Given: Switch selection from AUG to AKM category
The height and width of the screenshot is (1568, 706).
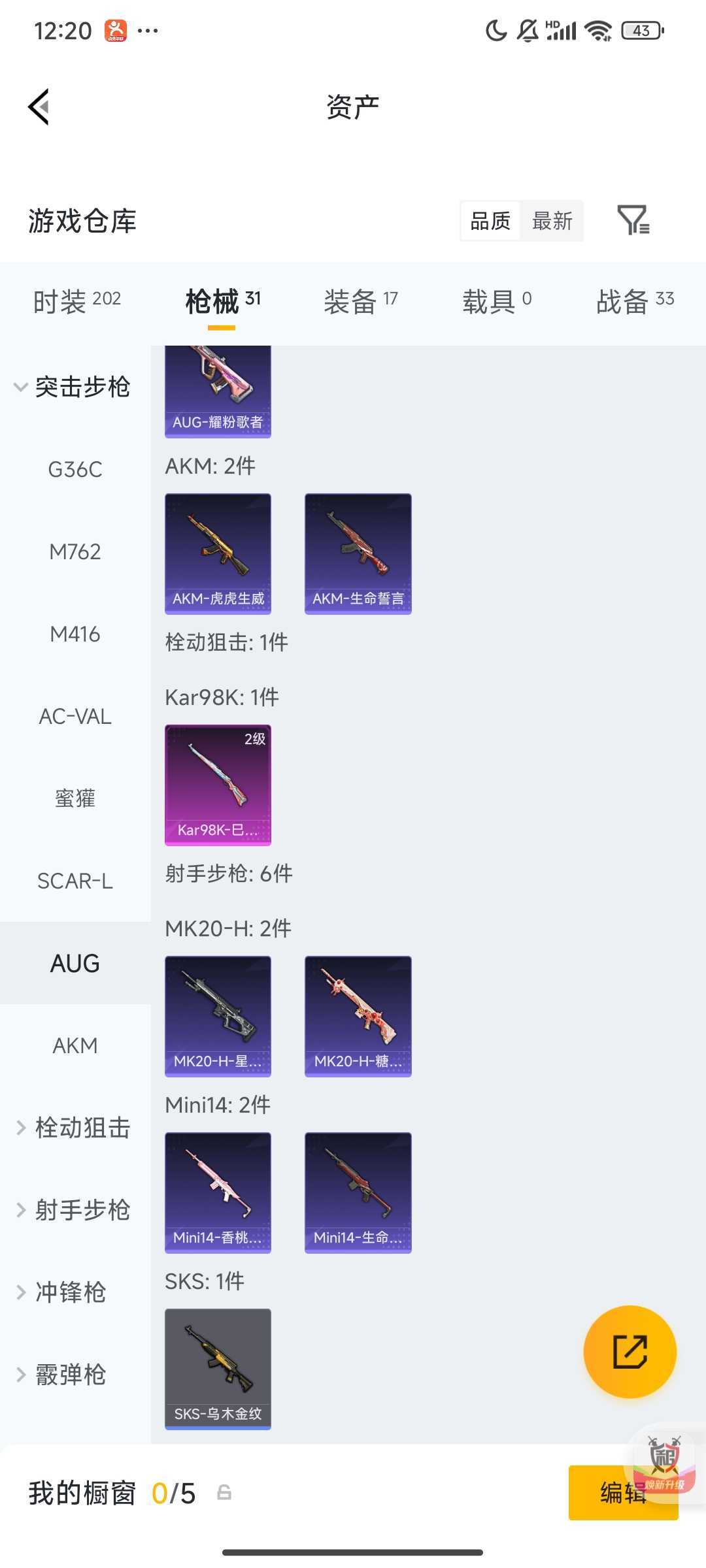Looking at the screenshot, I should [x=75, y=1045].
